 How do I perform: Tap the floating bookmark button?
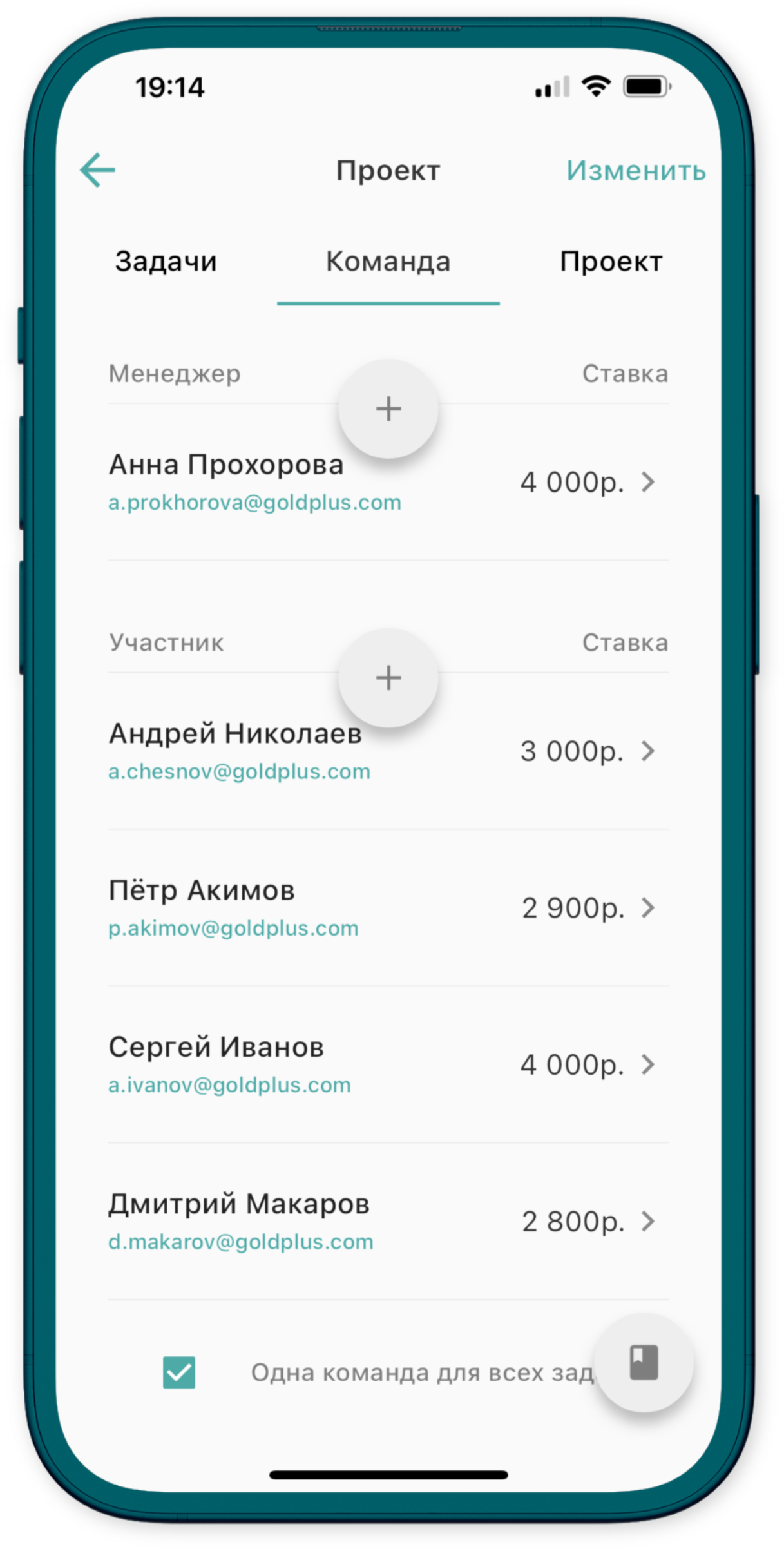[644, 1363]
